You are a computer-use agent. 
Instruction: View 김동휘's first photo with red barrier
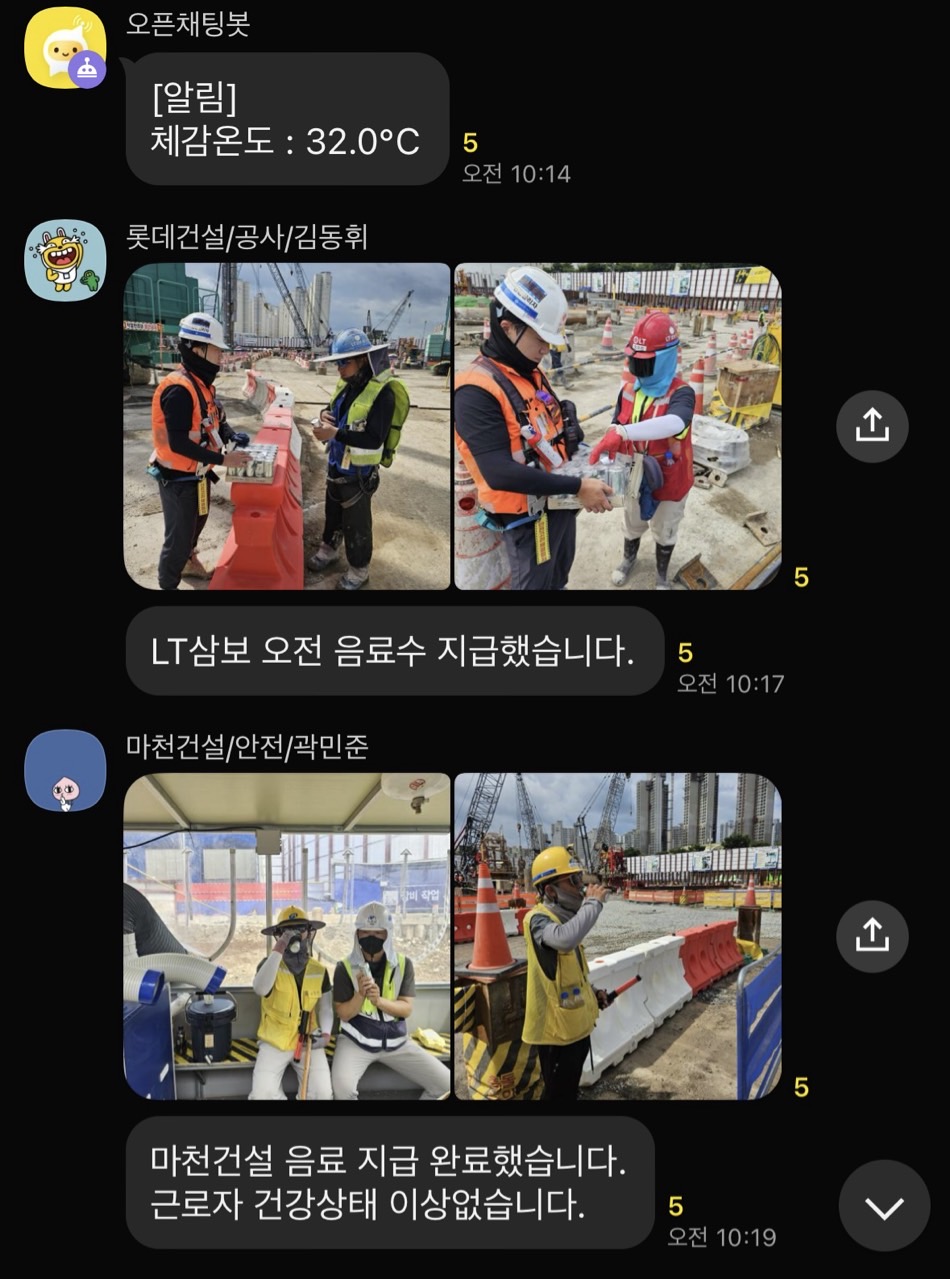point(287,426)
